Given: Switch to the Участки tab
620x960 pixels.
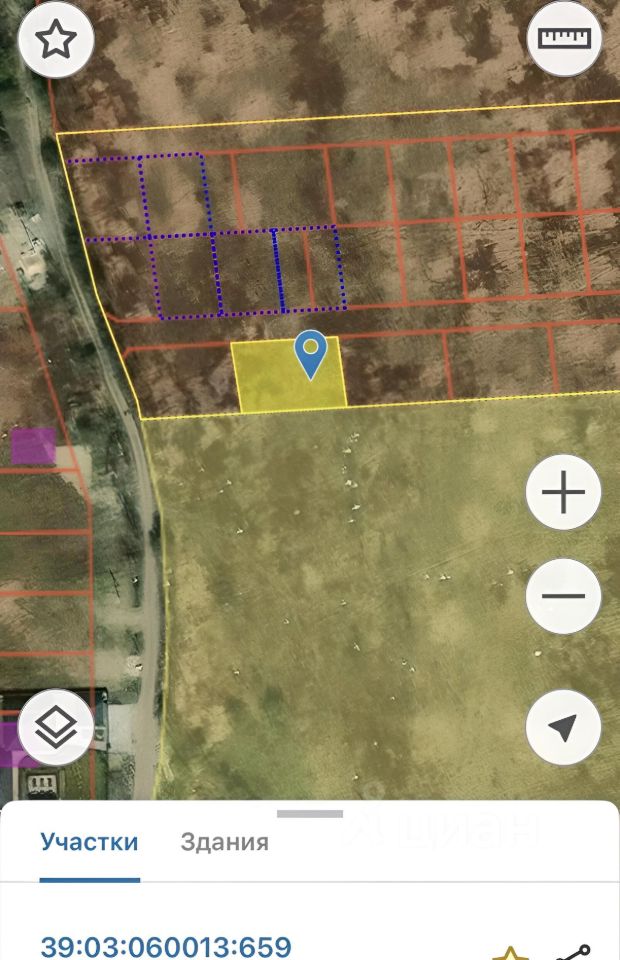Looking at the screenshot, I should (x=89, y=841).
